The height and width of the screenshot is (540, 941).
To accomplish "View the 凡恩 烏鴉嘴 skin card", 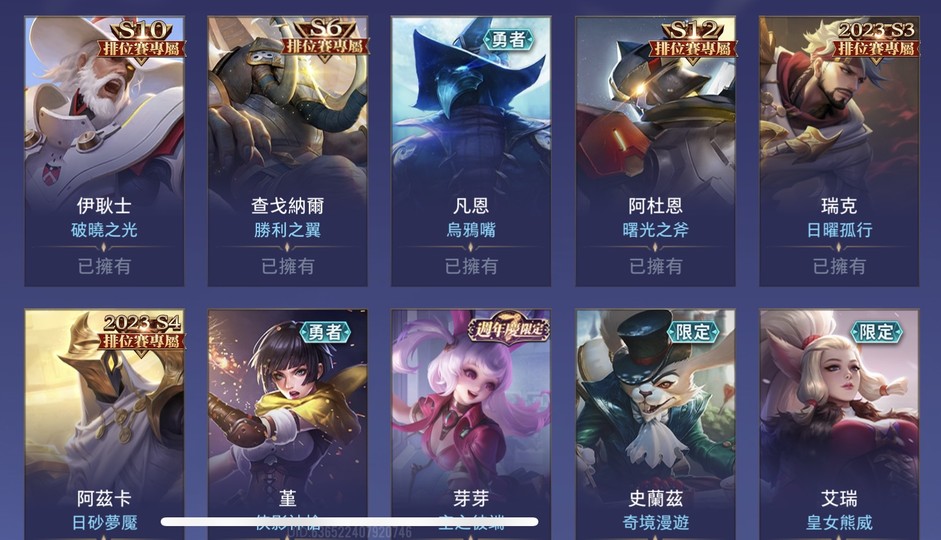I will click(x=471, y=150).
